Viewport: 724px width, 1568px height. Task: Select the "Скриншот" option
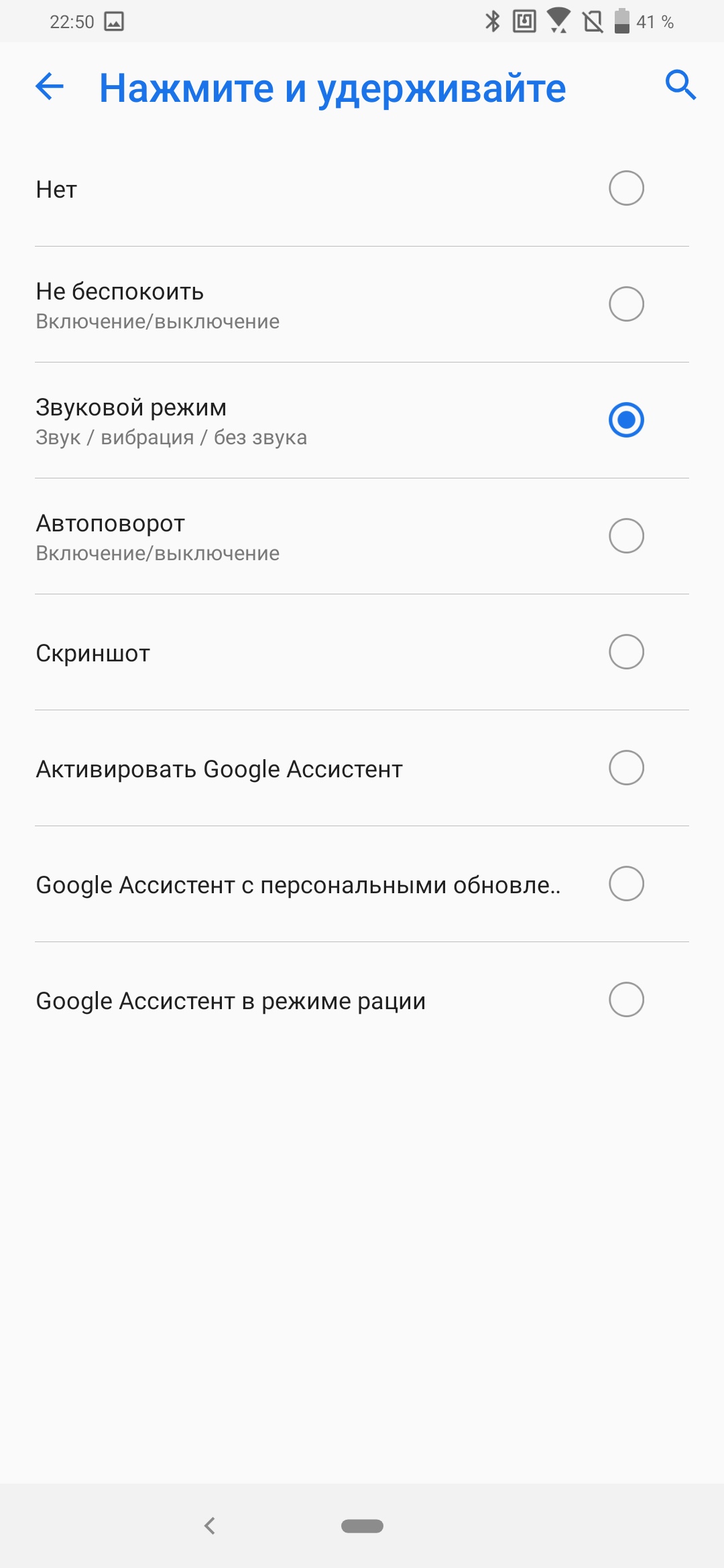(626, 652)
